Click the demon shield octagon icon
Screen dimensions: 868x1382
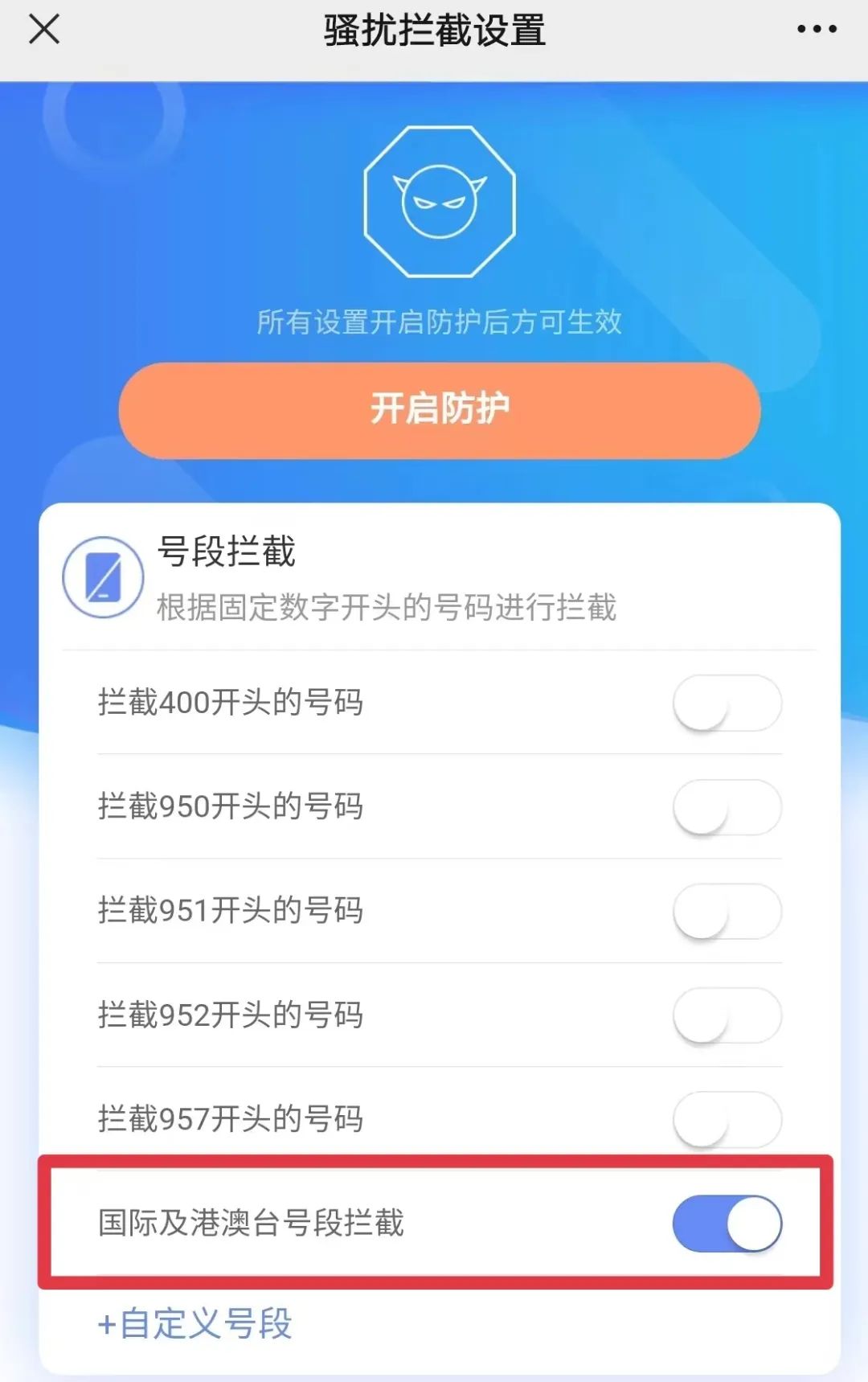(x=440, y=201)
